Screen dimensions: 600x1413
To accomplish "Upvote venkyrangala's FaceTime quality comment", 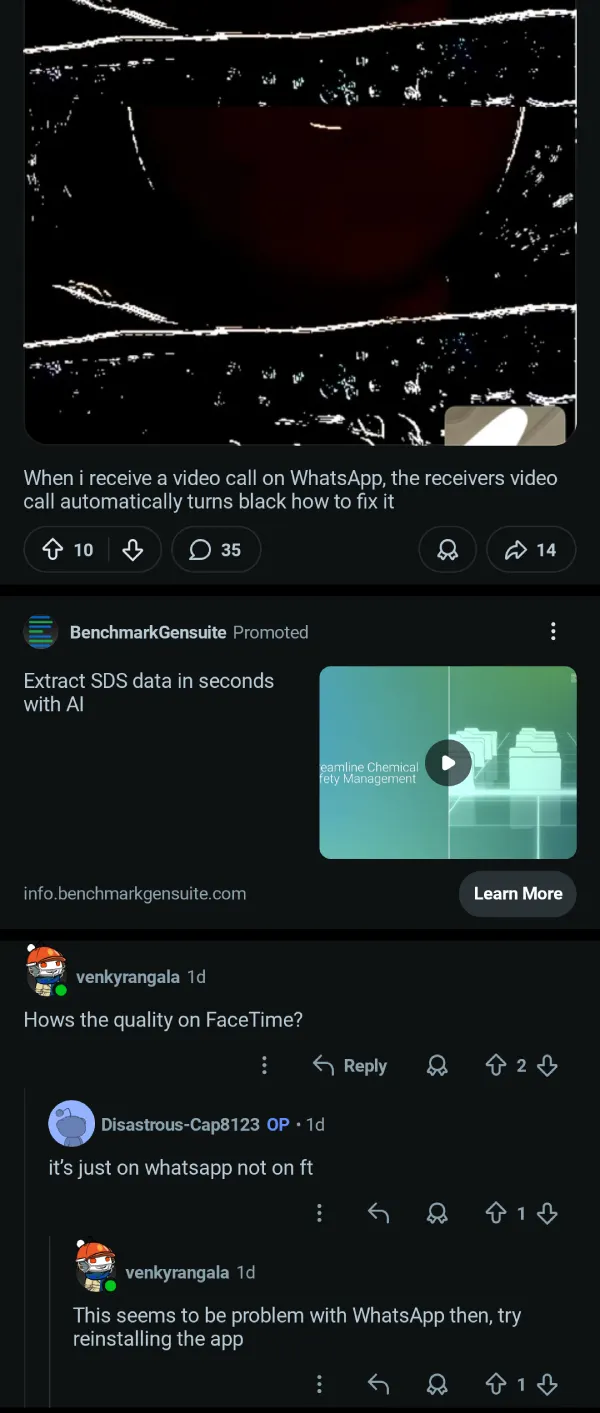I will [496, 1066].
